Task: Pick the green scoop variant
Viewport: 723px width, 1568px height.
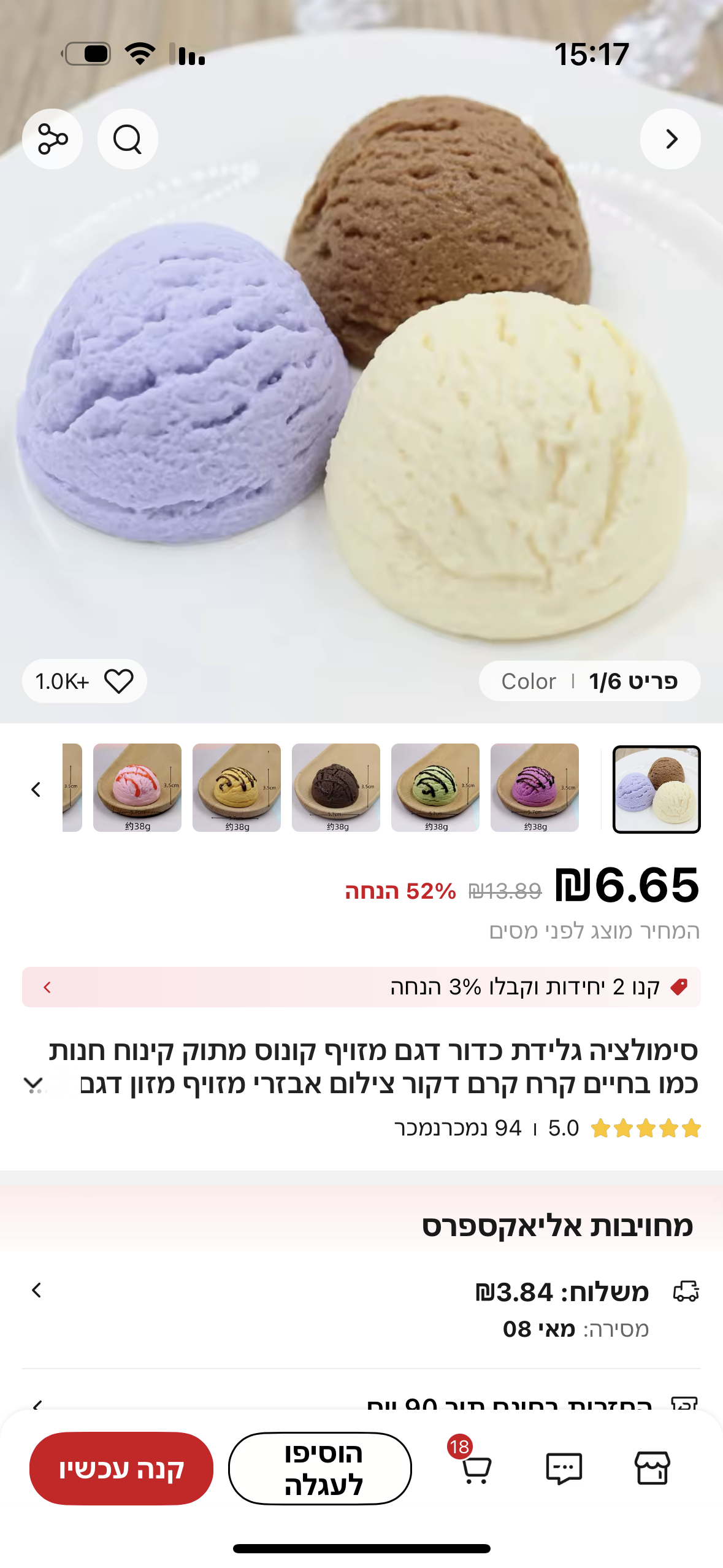Action: tap(435, 788)
